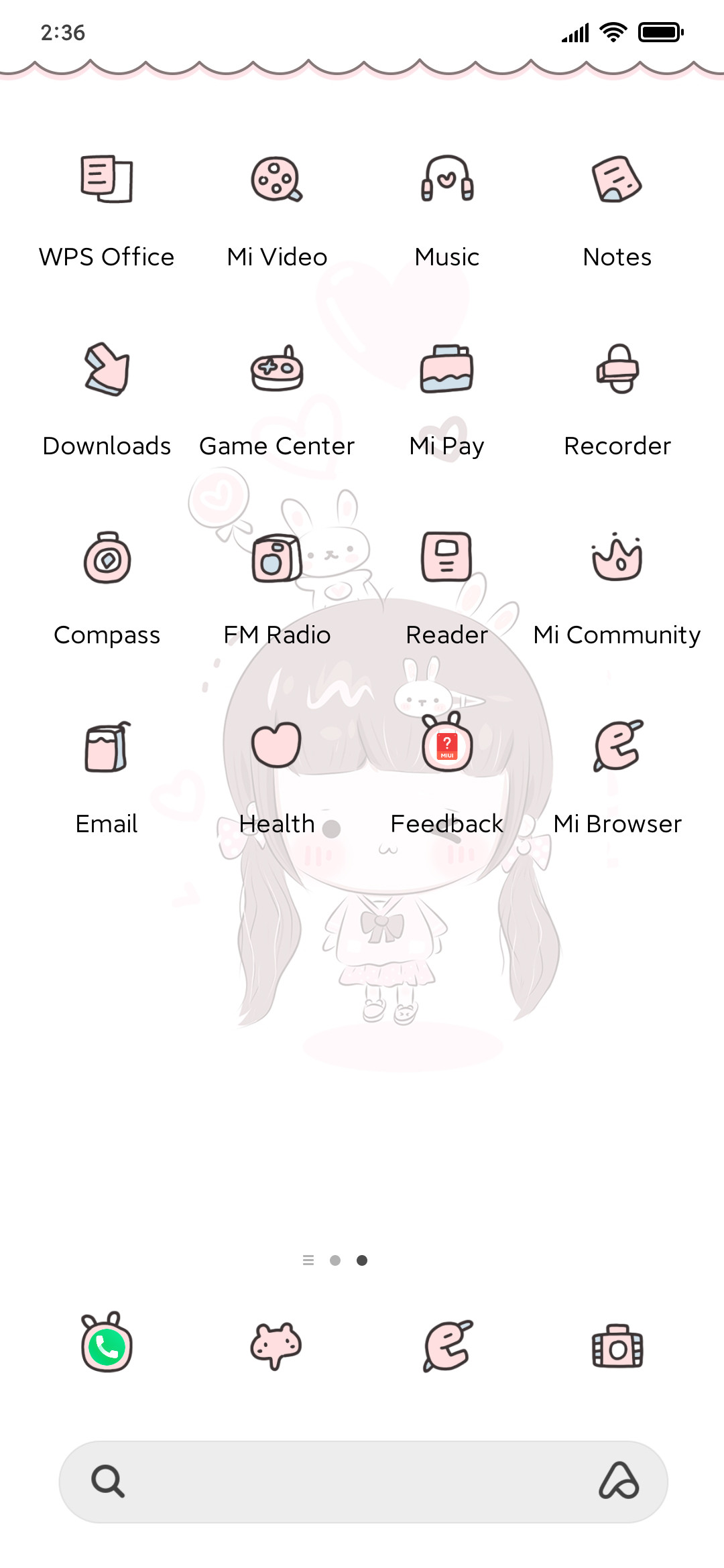The width and height of the screenshot is (724, 1568).
Task: Tap the assistant icon in search bar
Action: point(619,1481)
